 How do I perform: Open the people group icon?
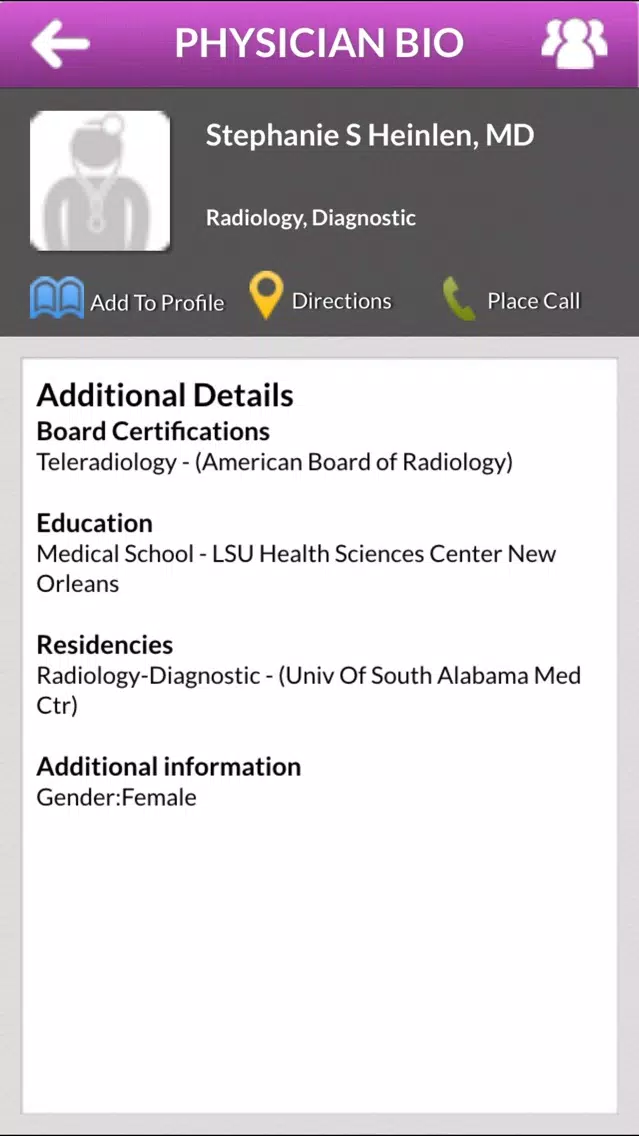coord(575,43)
